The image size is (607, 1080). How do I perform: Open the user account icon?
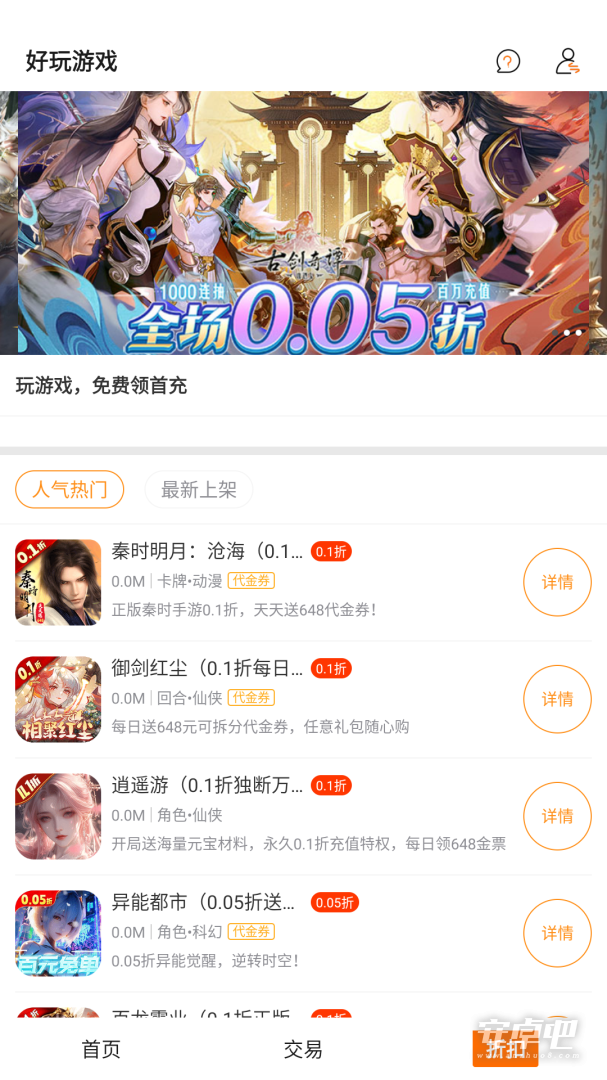[567, 61]
